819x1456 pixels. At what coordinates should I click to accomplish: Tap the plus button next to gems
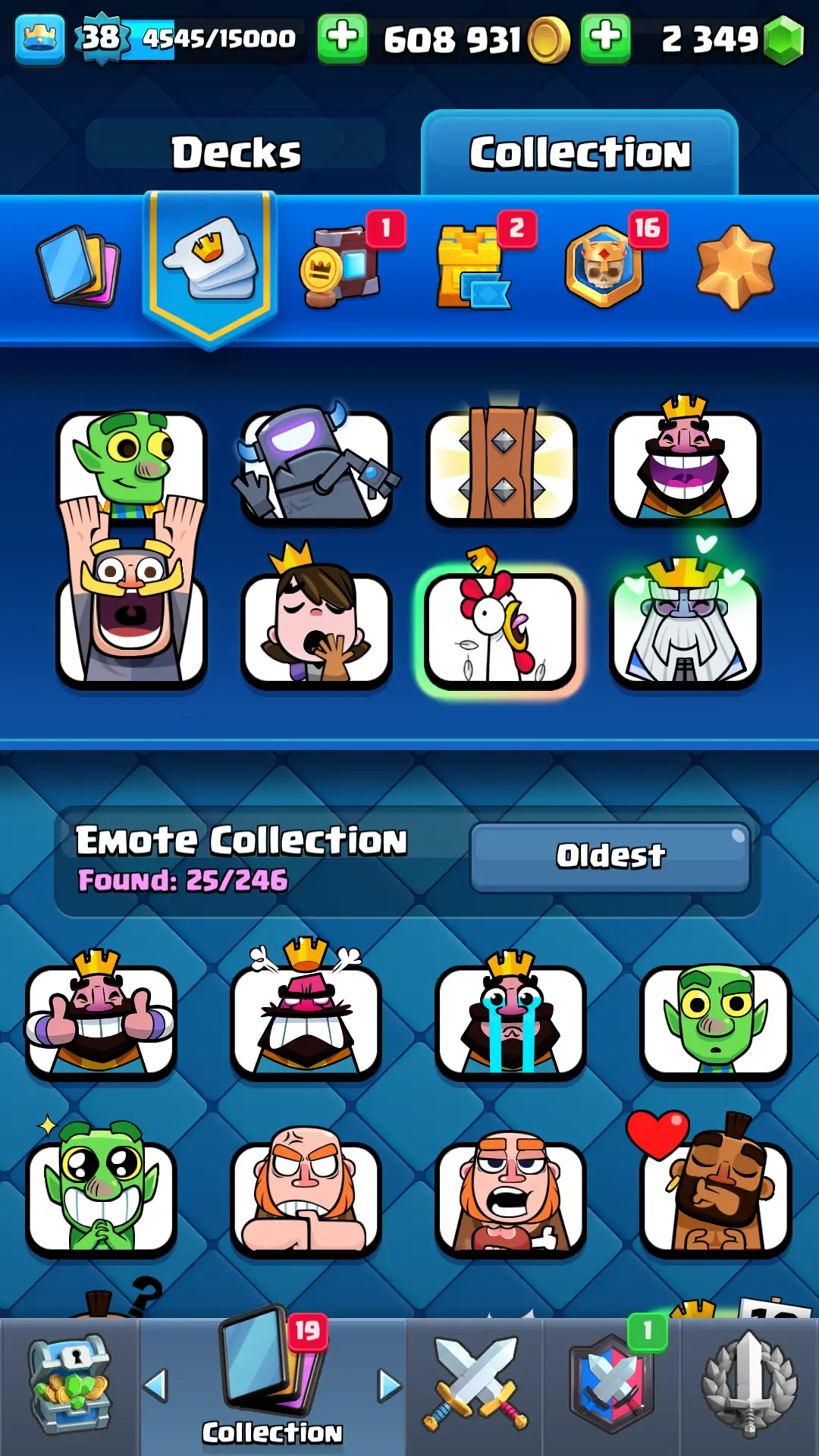(605, 38)
